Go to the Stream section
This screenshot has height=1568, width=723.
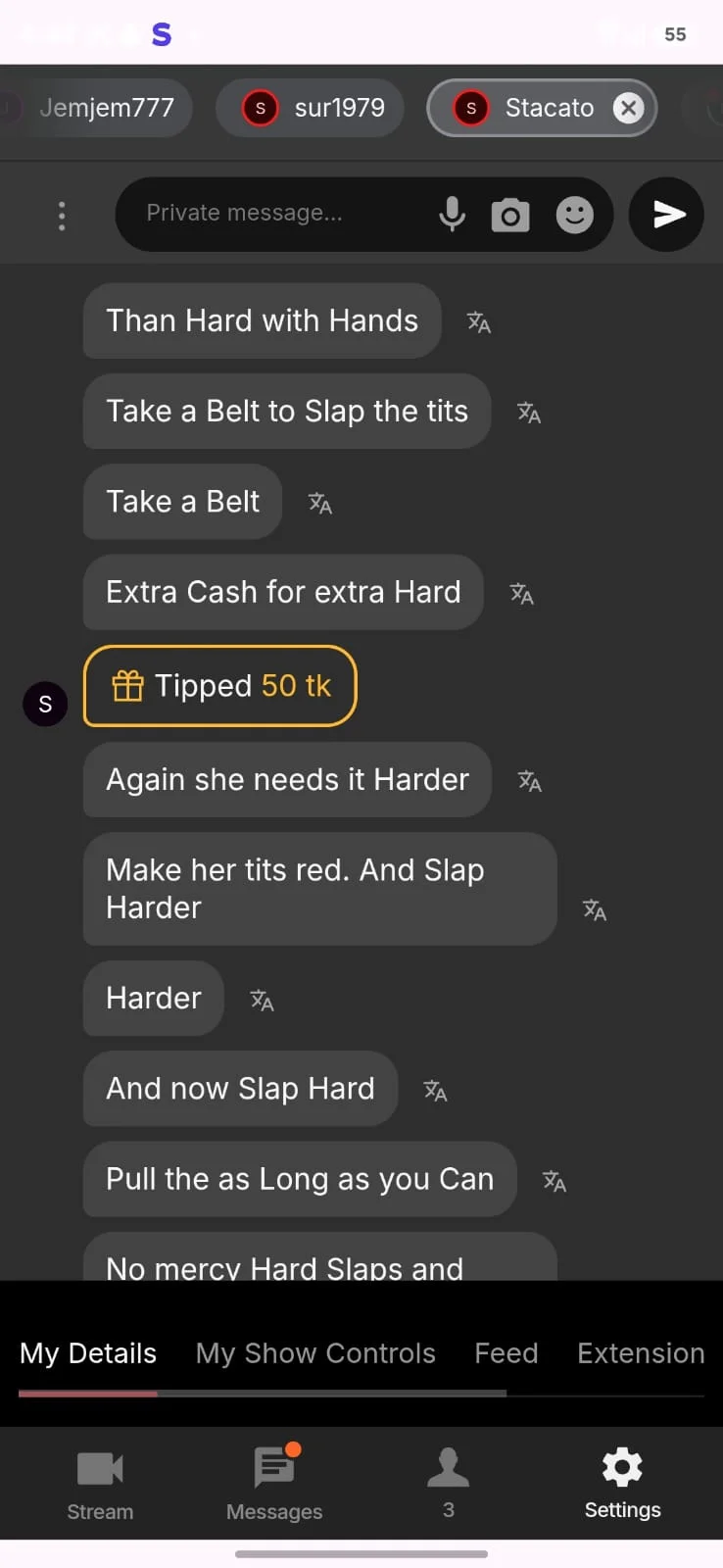tap(100, 1485)
